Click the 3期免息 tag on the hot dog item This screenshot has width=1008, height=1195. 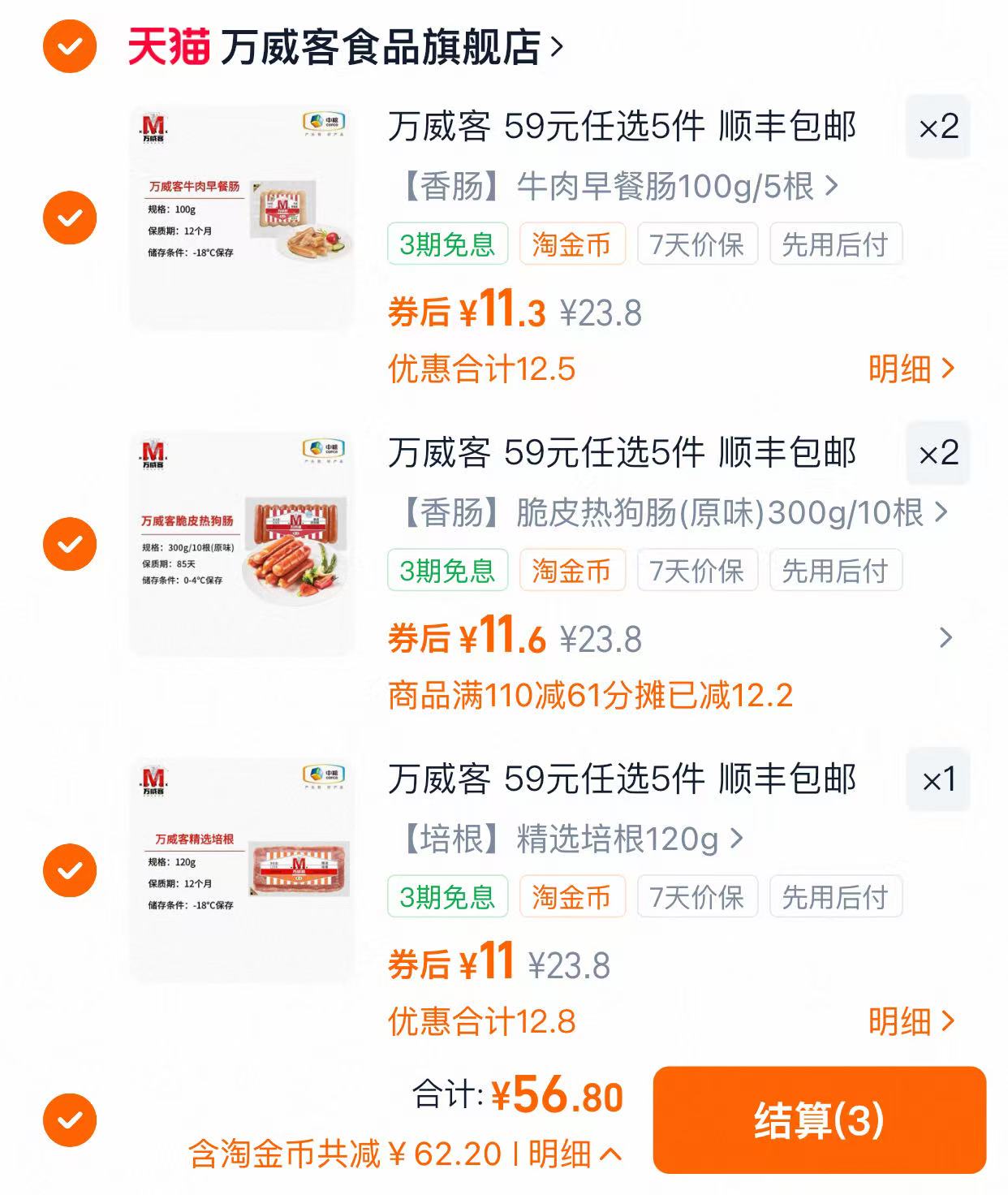coord(447,571)
